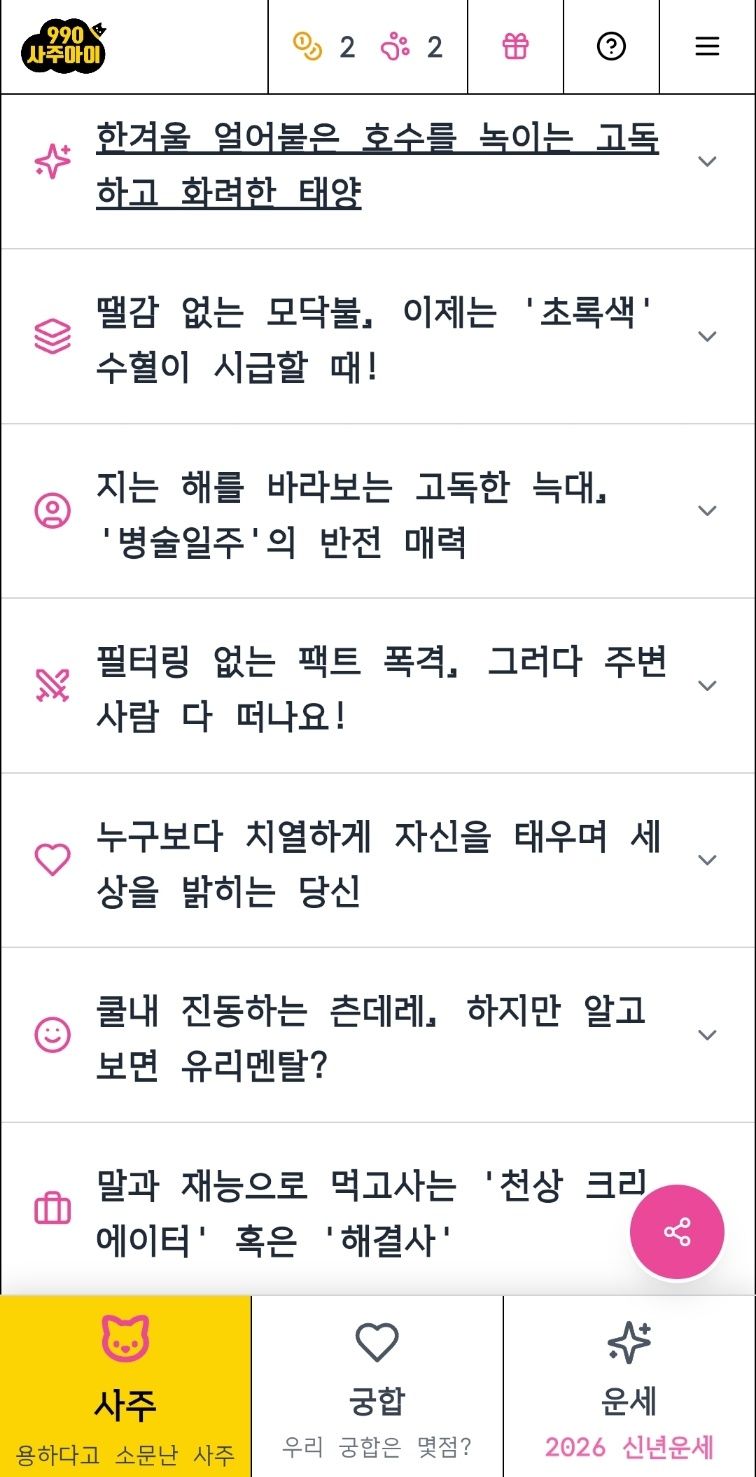756x1477 pixels.
Task: Click the profile icon beside the lonely wolf headline
Action: point(50,510)
